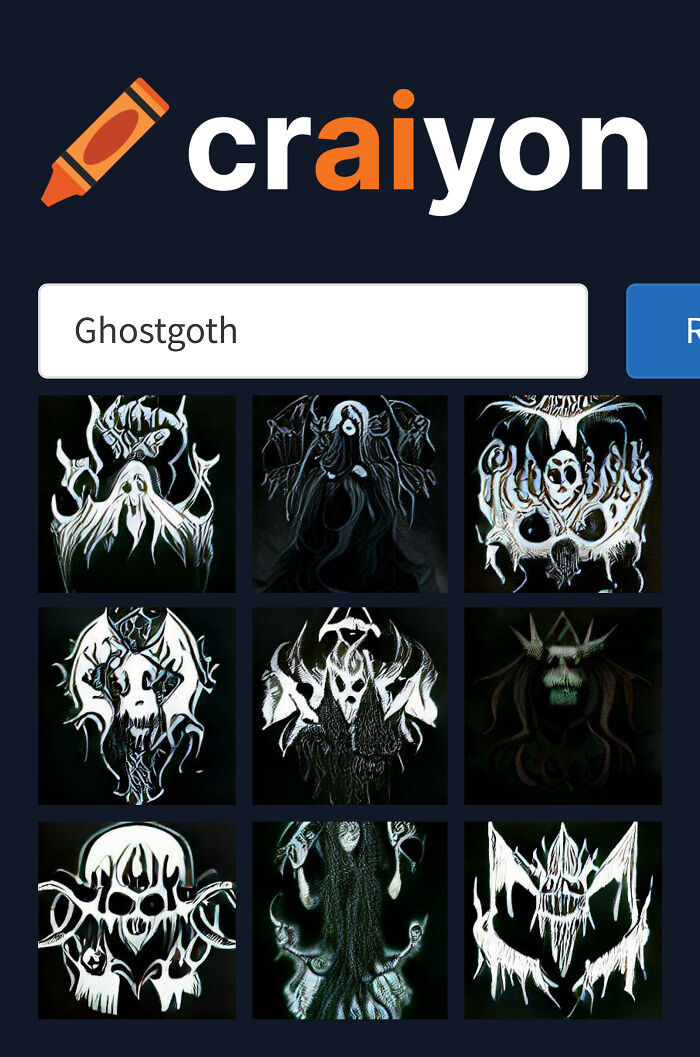700x1057 pixels.
Task: Select the greenish long-haired standing figure image
Action: (349, 919)
